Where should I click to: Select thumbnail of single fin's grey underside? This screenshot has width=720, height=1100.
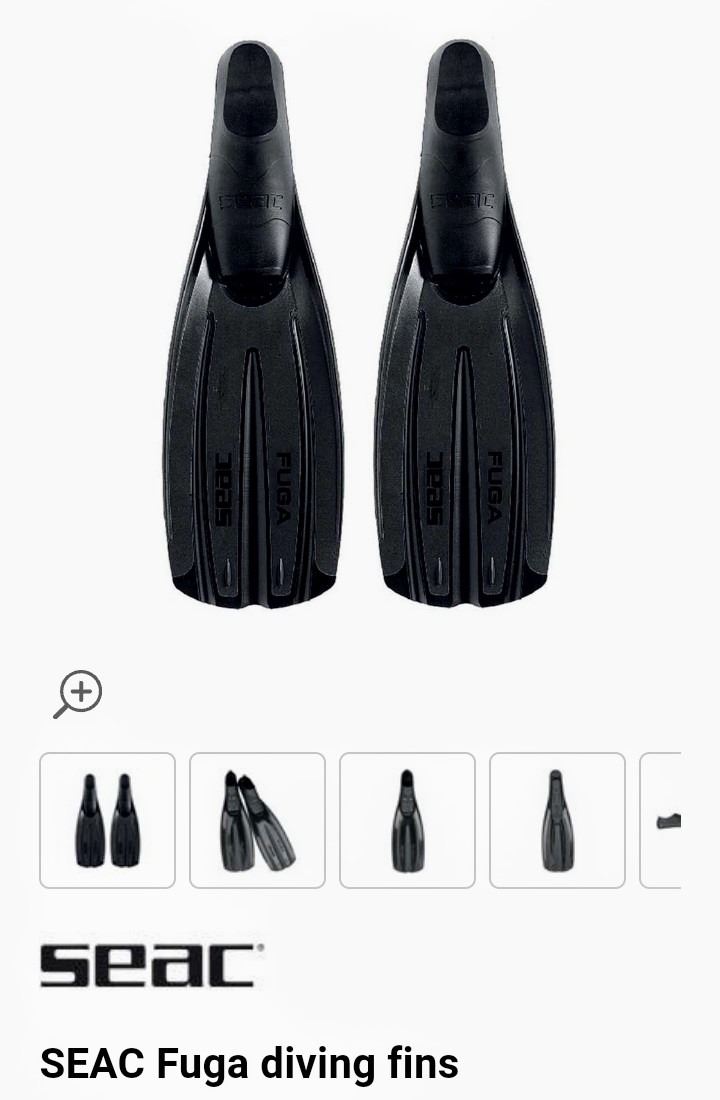point(557,820)
